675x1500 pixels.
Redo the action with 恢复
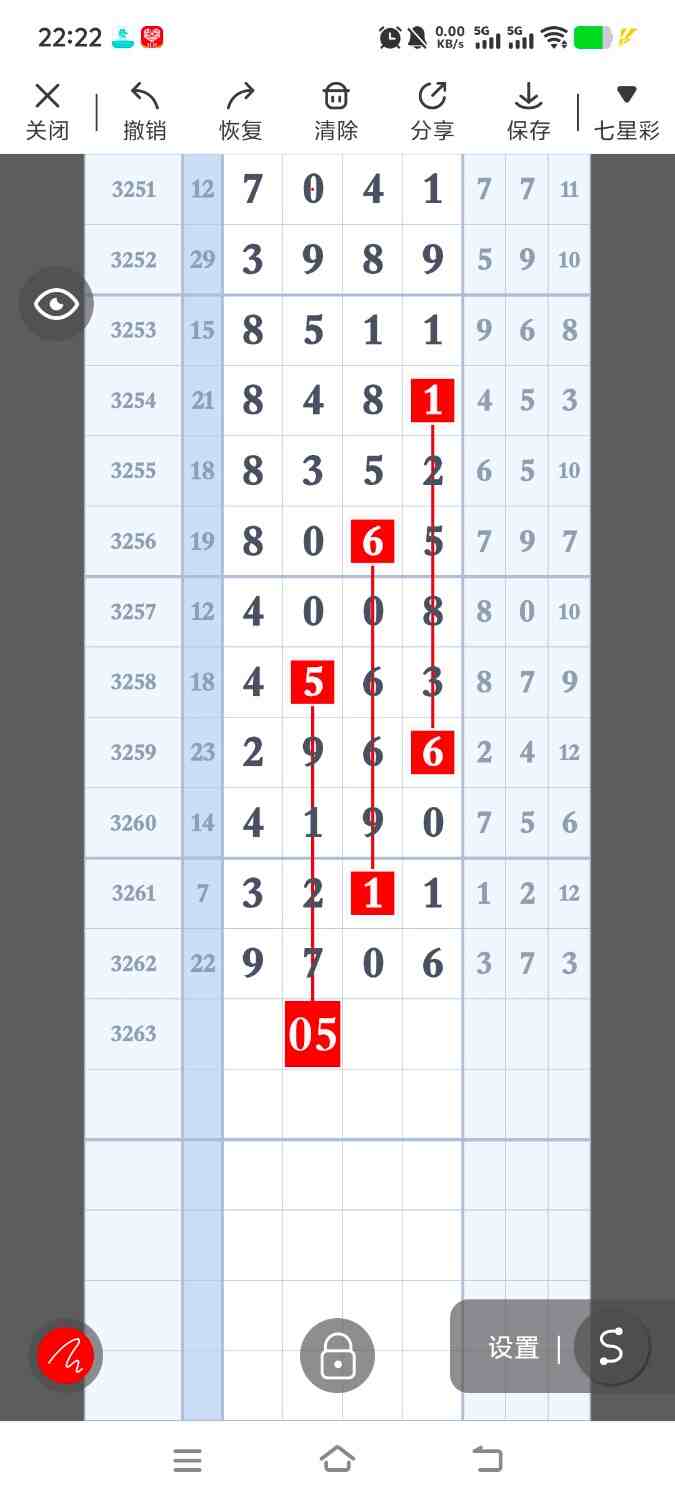coord(240,111)
